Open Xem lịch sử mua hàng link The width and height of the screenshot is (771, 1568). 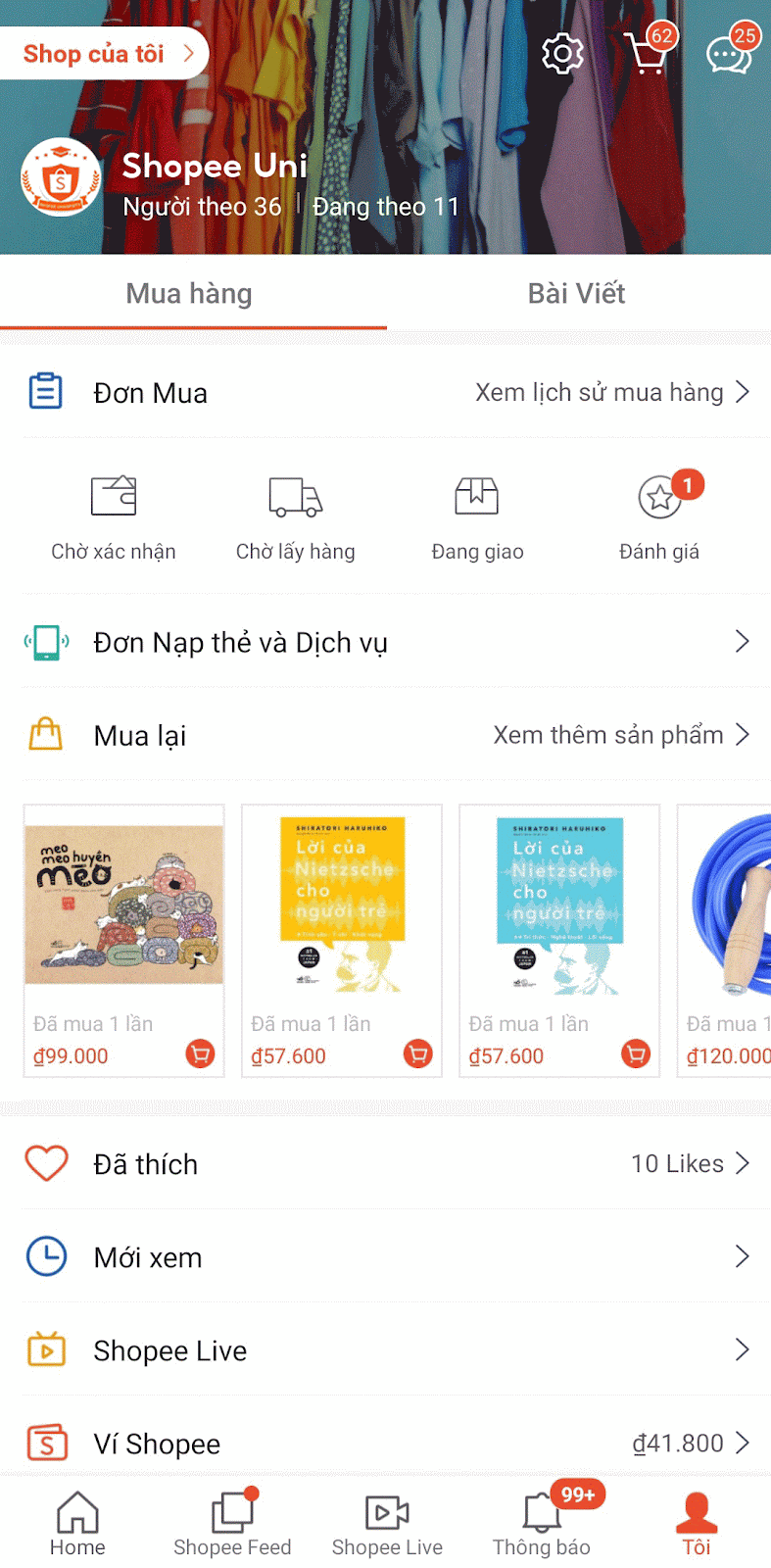click(601, 392)
